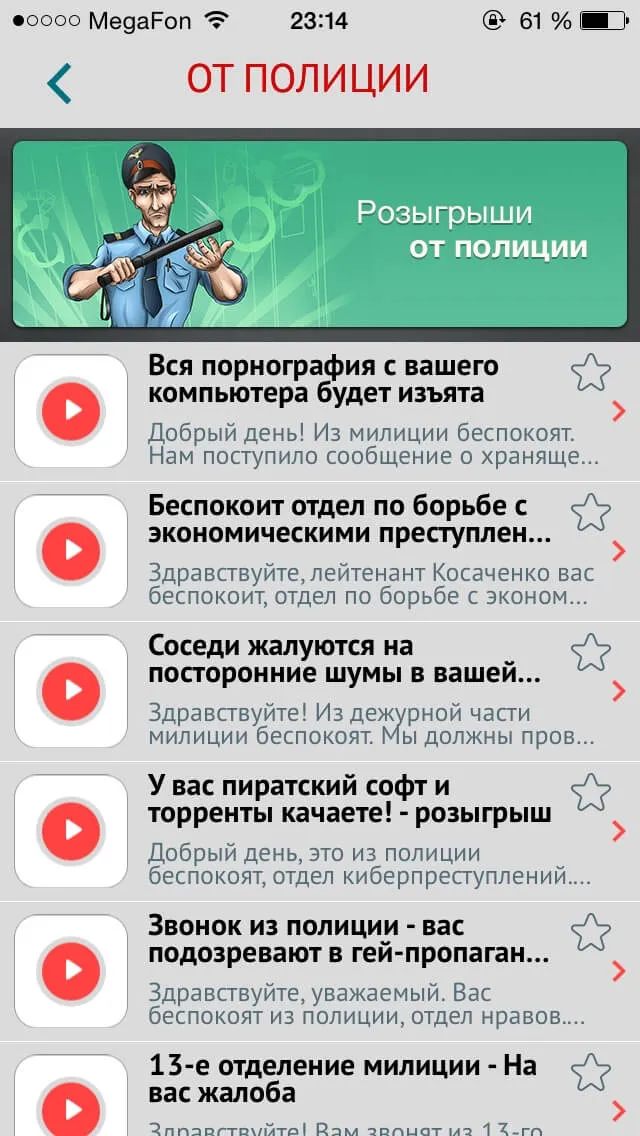
Task: Play the "Беспокоит отдел по борьбе" prank
Action: coord(71,551)
